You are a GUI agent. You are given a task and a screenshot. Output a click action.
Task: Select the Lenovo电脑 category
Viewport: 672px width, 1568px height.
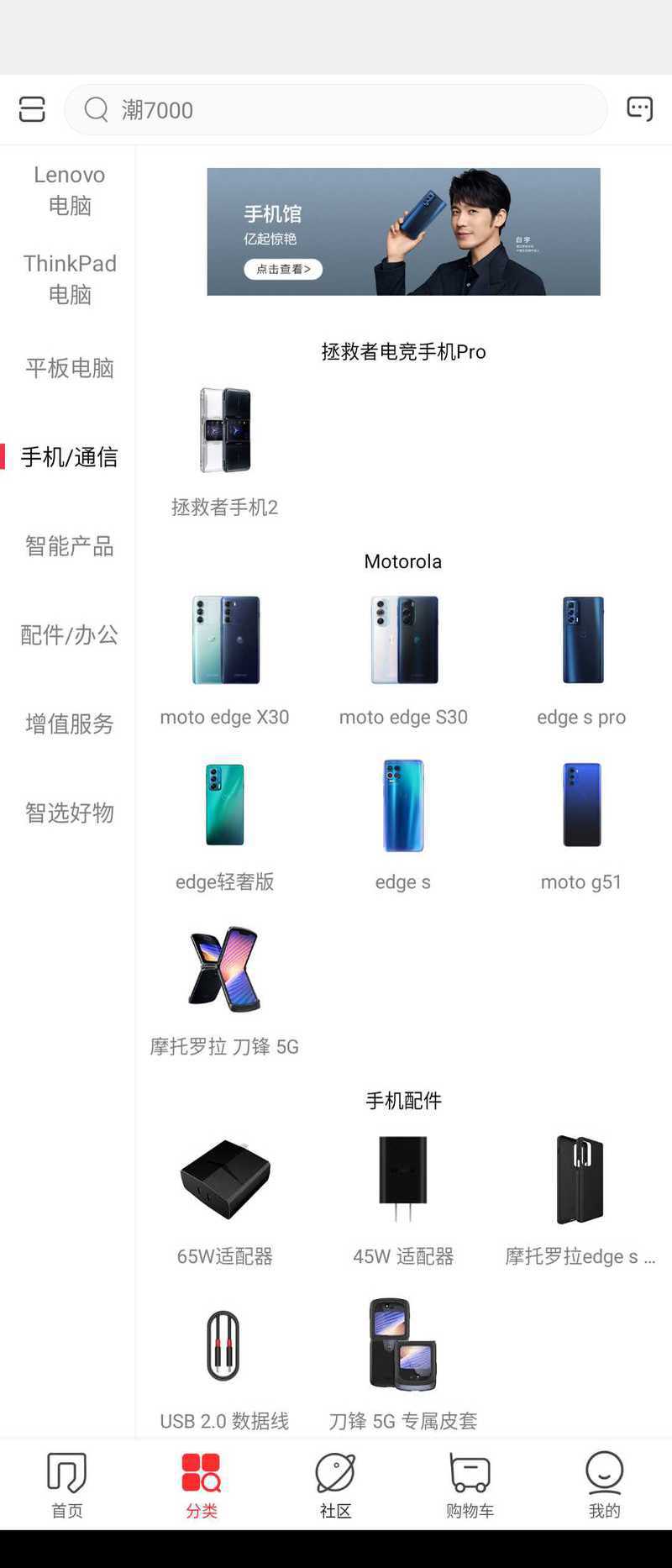point(69,190)
